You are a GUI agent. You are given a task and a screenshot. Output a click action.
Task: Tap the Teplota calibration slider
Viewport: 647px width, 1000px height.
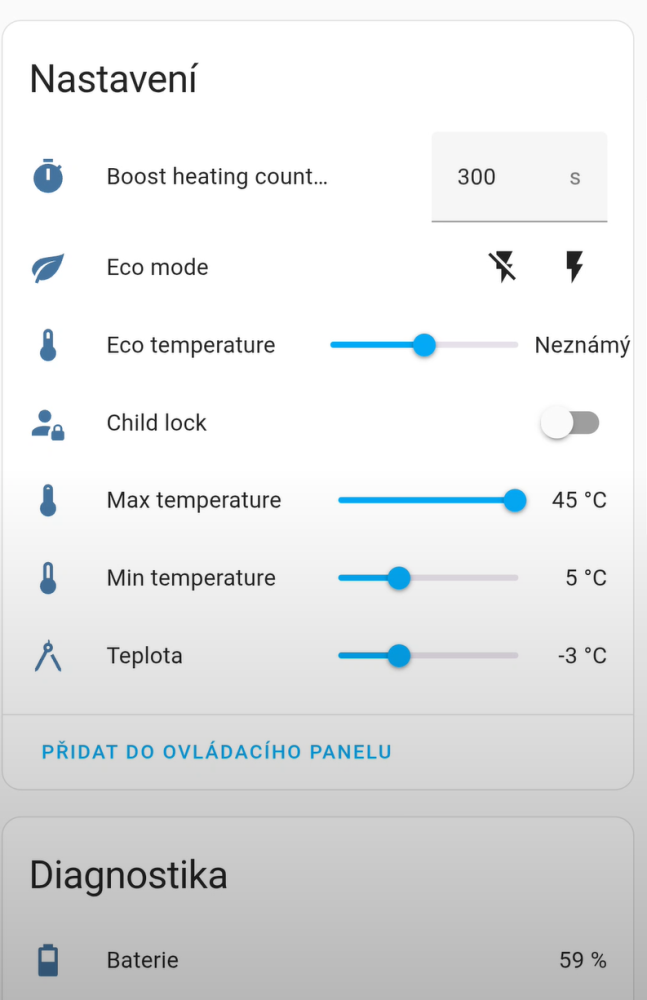coord(428,656)
